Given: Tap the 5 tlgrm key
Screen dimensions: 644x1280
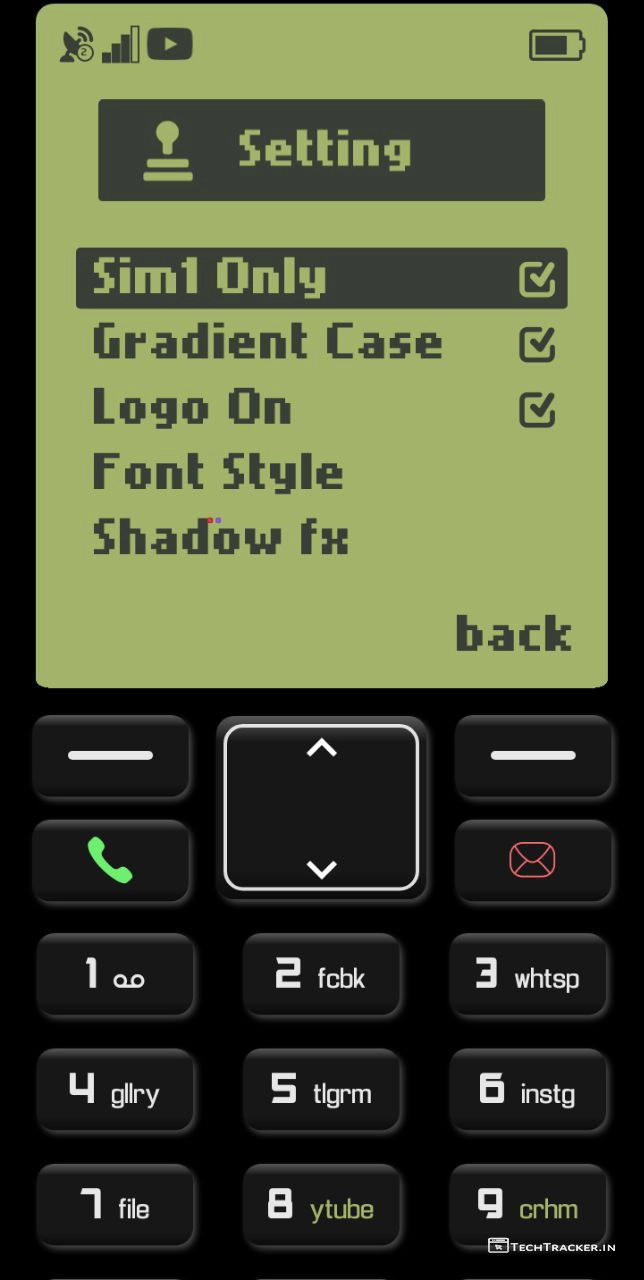Looking at the screenshot, I should click(x=321, y=1091).
